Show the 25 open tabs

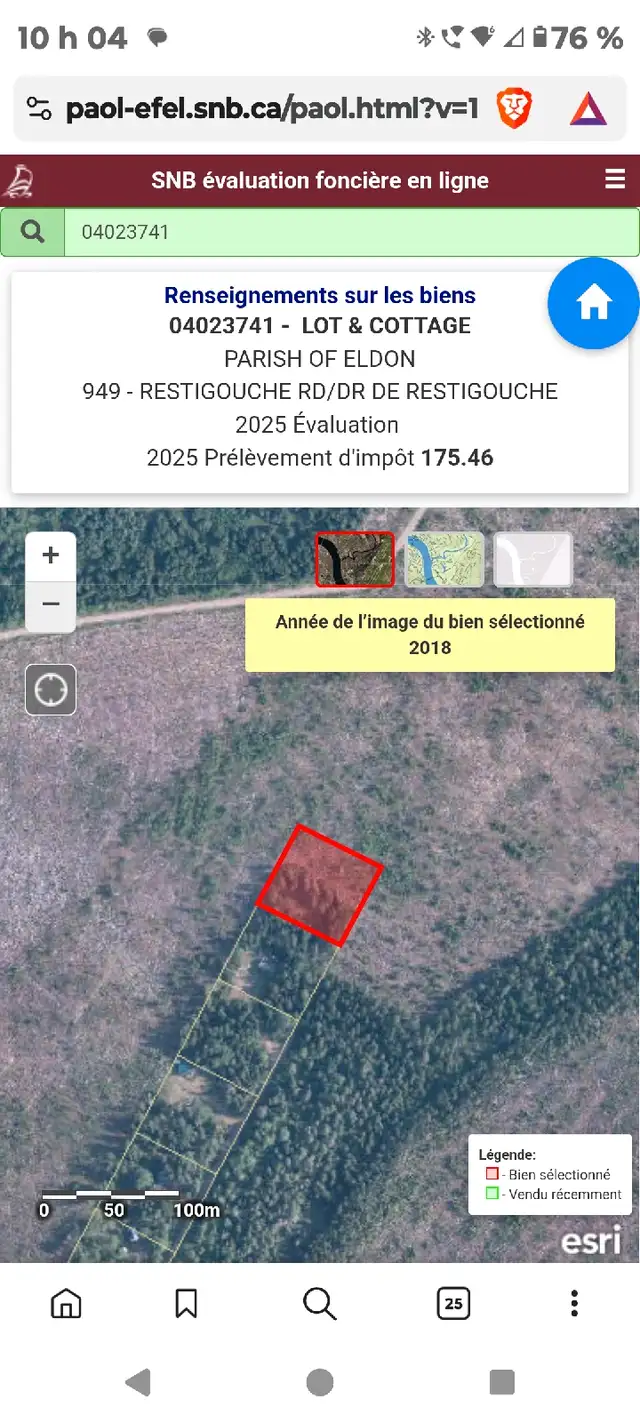point(453,1303)
